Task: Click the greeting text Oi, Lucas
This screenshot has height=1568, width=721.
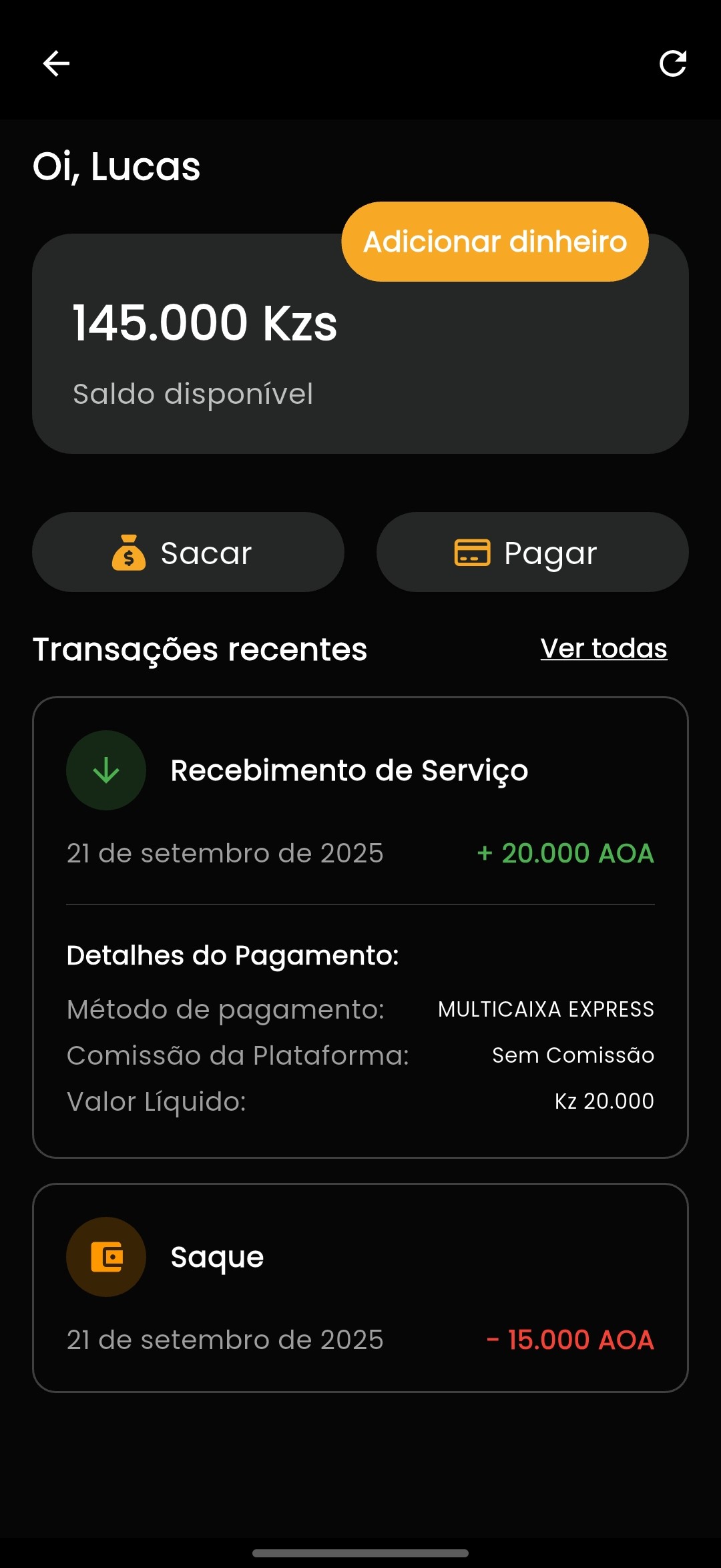Action: click(117, 167)
